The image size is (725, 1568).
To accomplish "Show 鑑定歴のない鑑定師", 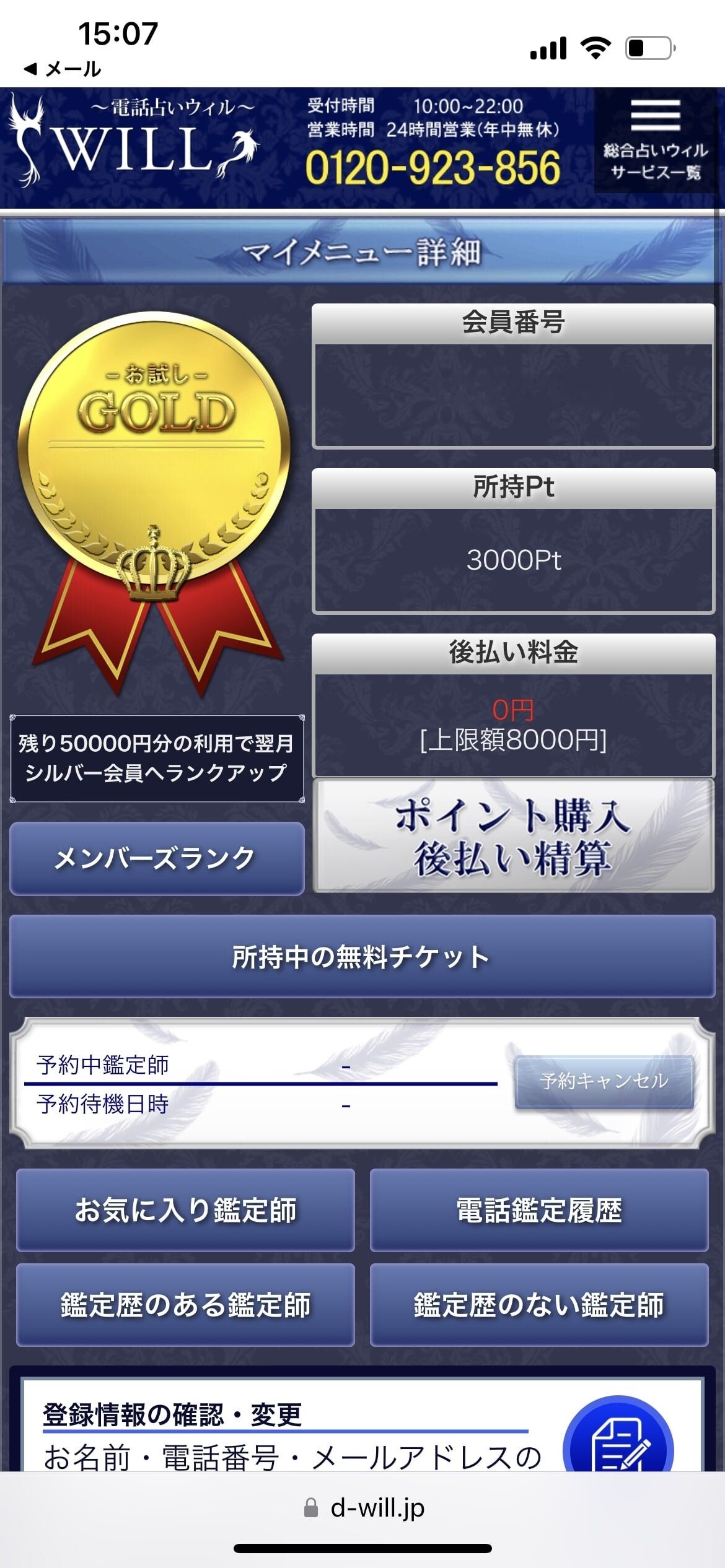I will (x=538, y=1305).
